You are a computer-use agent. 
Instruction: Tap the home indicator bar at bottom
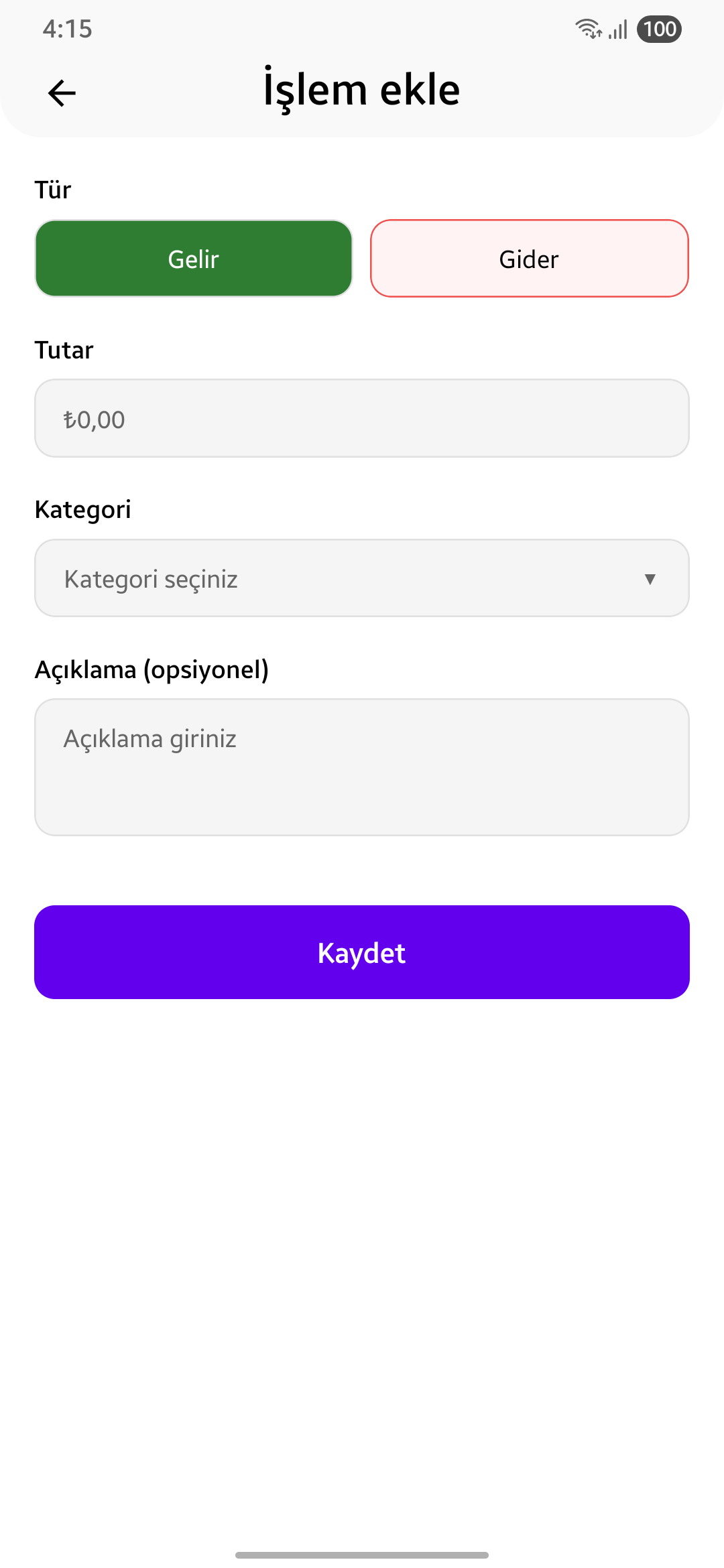point(362,1554)
